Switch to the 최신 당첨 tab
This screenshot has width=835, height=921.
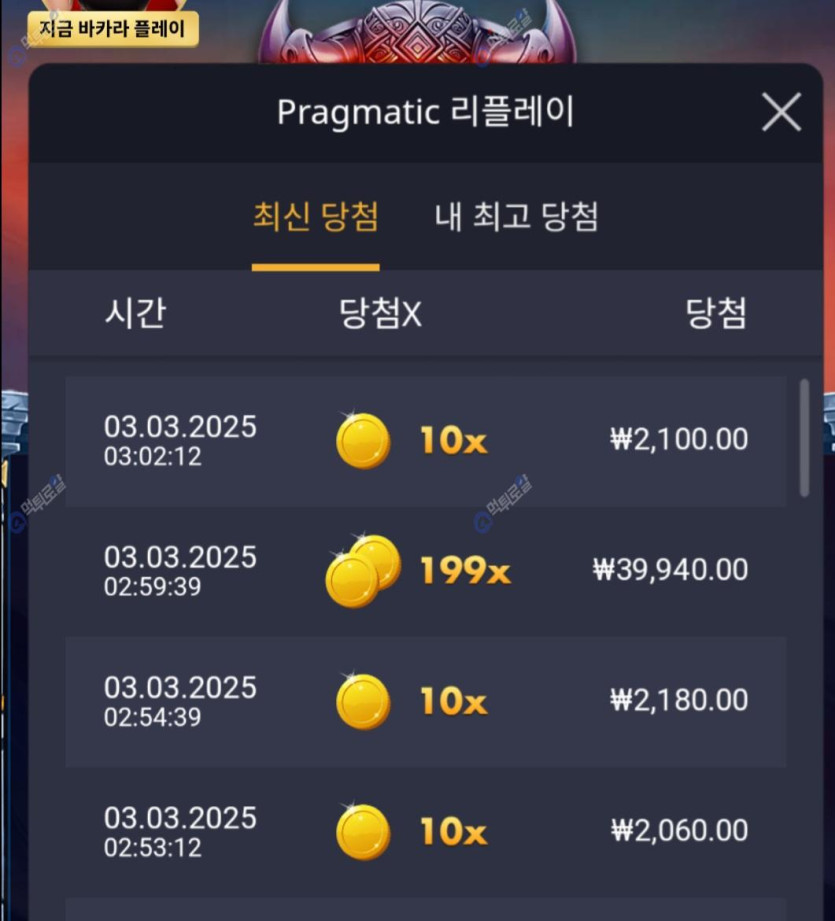[x=315, y=218]
